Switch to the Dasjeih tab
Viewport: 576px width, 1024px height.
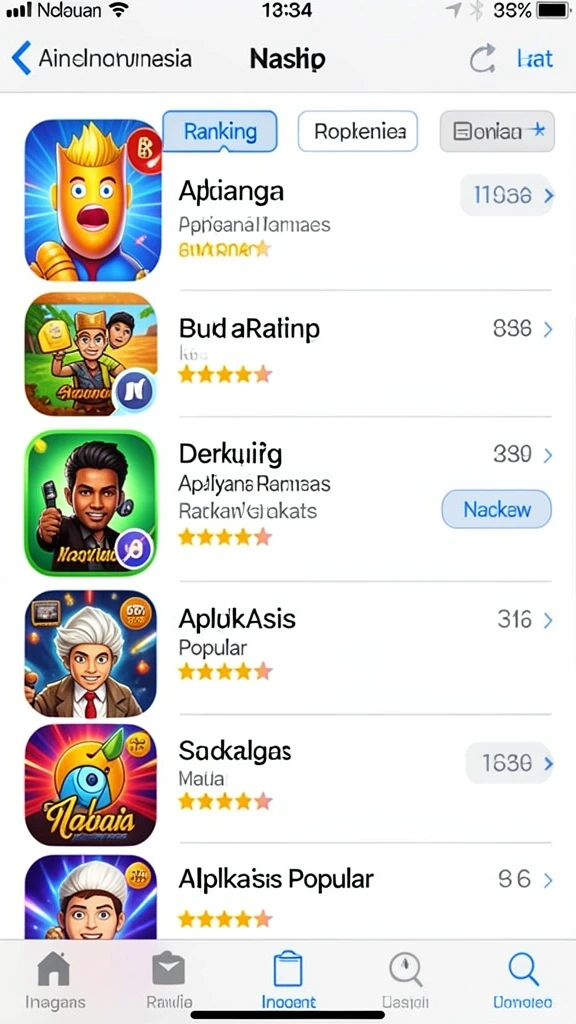[406, 978]
